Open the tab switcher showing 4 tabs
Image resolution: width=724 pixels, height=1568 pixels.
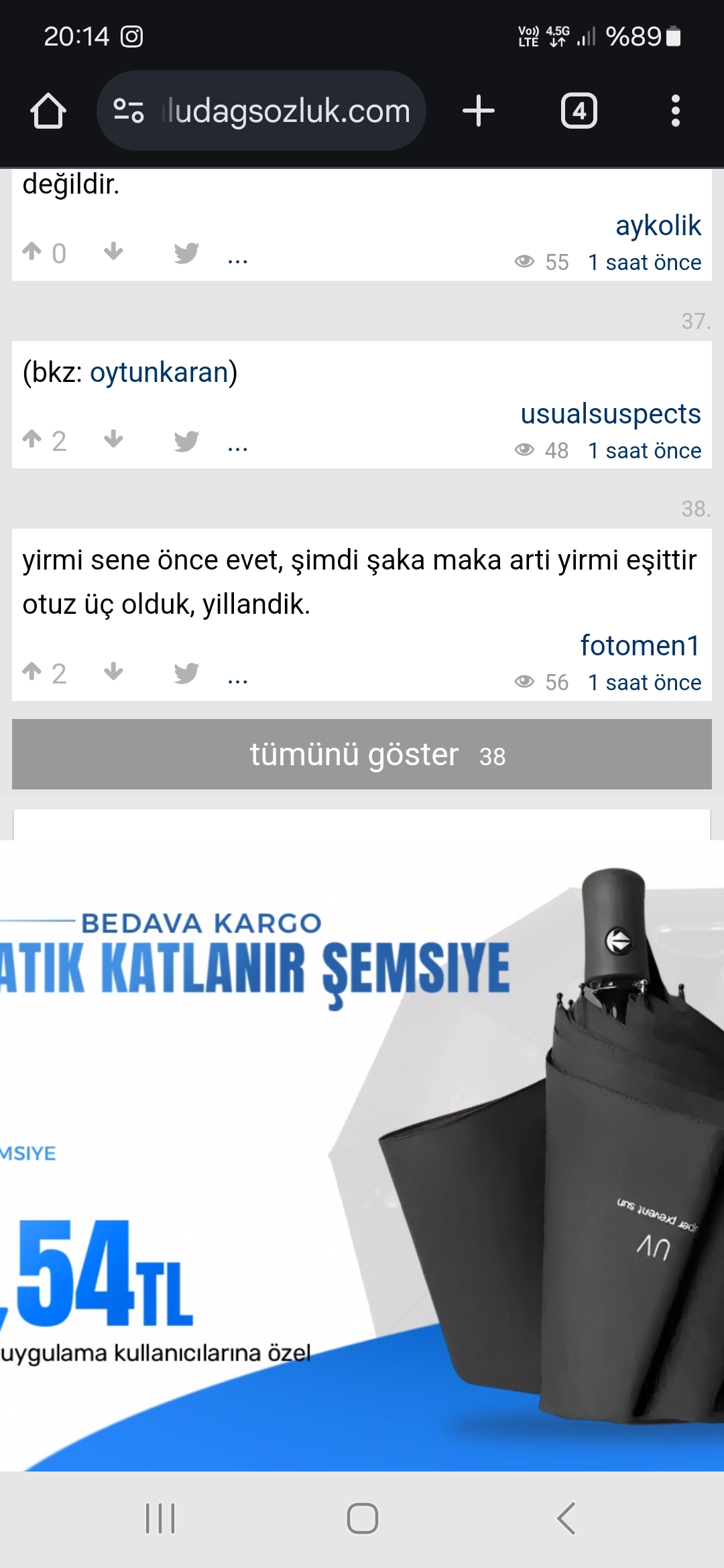point(578,111)
